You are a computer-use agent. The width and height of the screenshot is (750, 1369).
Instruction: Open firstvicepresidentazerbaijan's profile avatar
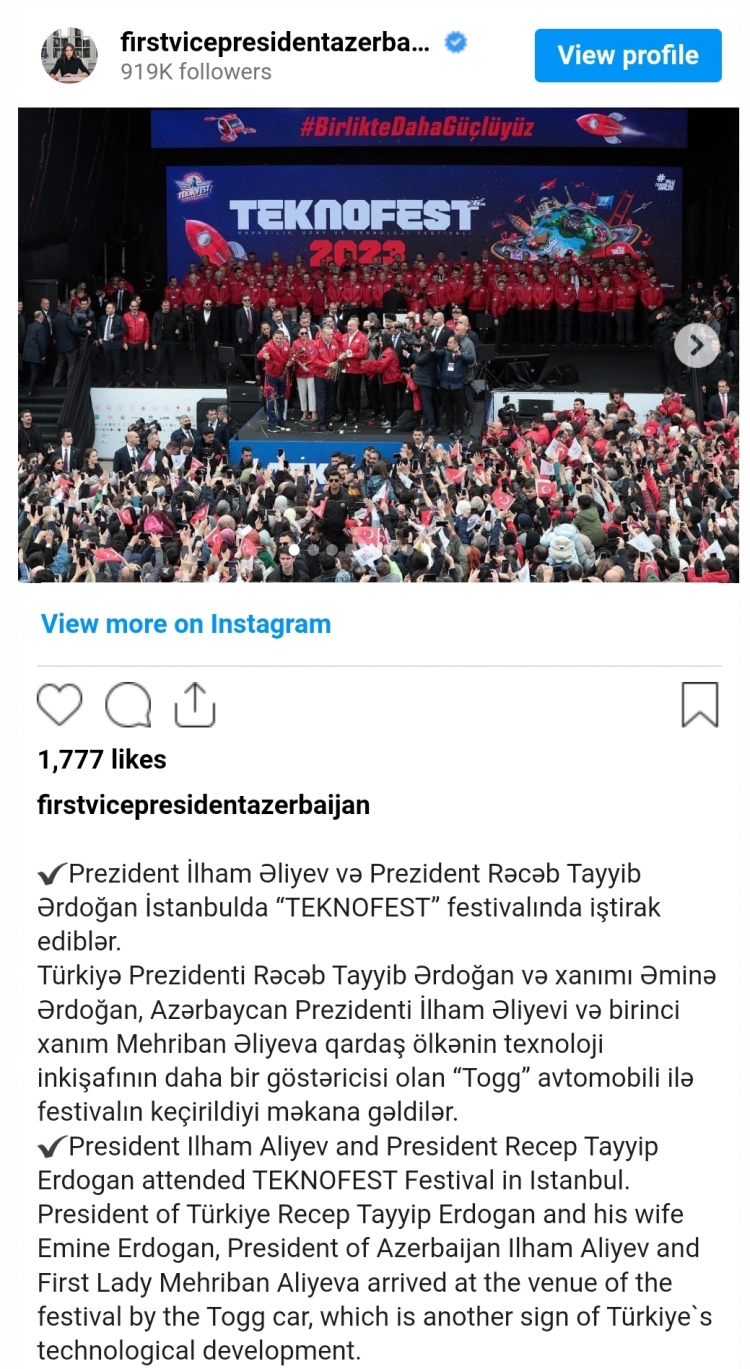tap(69, 55)
